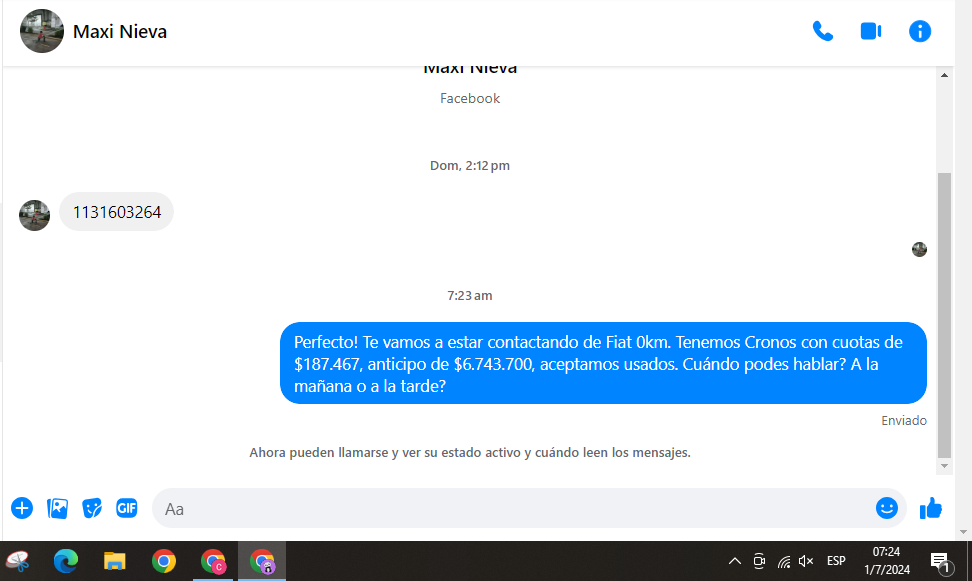Open the GIF picker

(126, 508)
